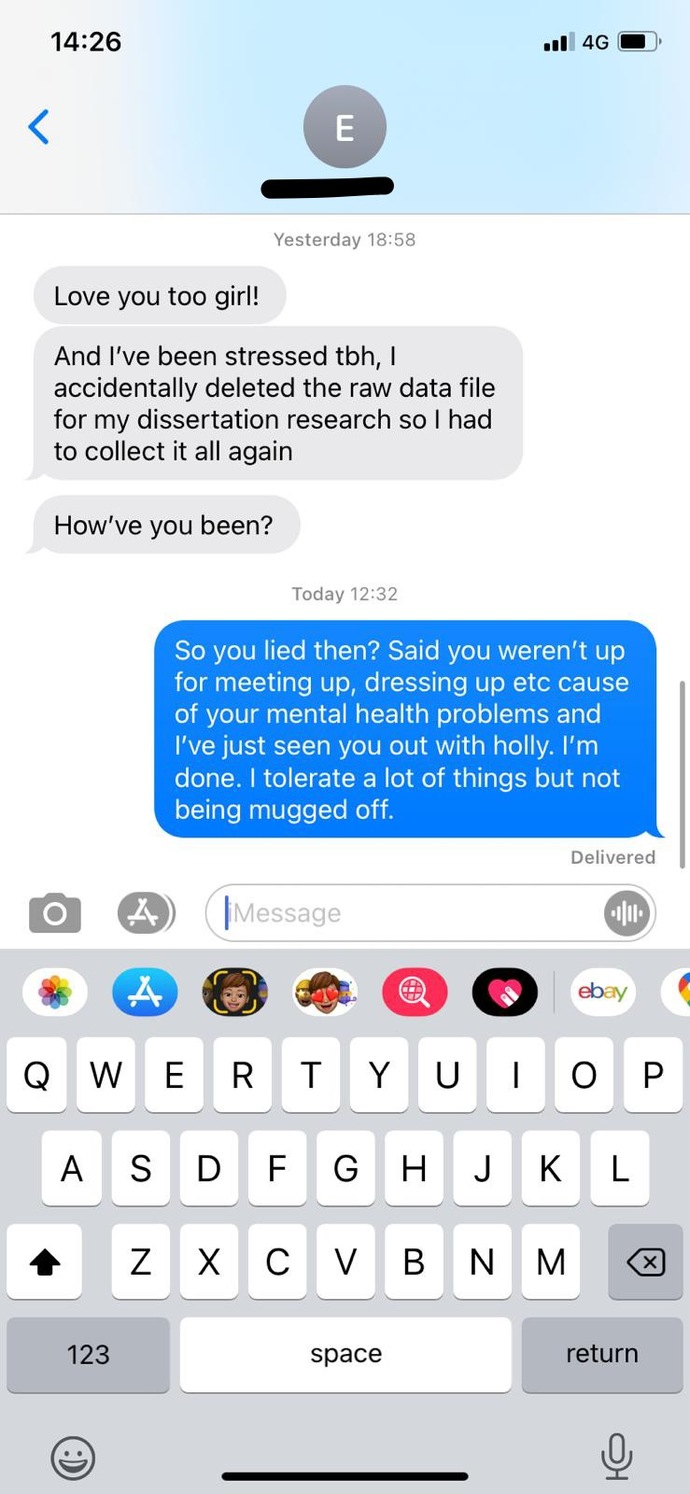Viewport: 690px width, 1494px height.
Task: Open the App Store for iMessage
Action: tap(145, 992)
